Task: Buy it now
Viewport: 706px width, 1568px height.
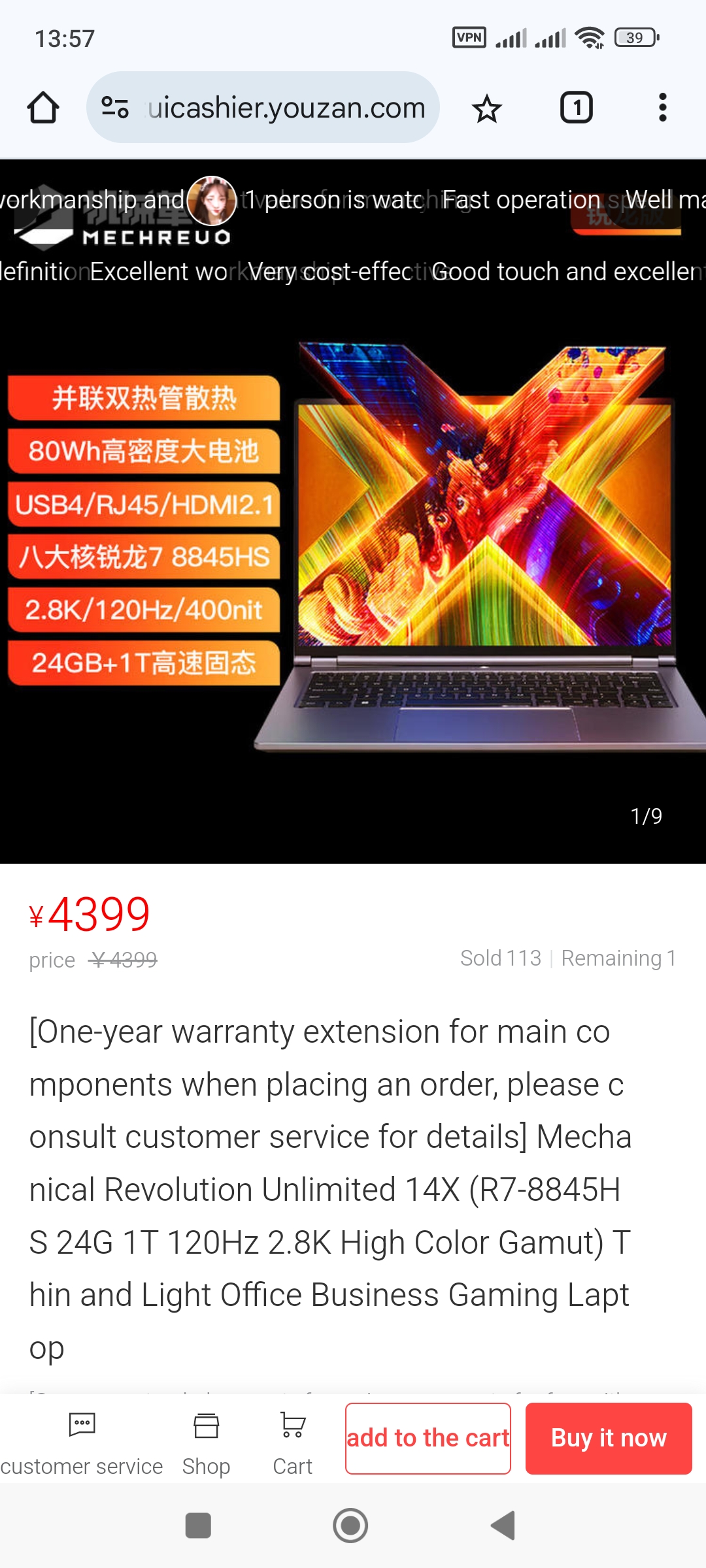Action: (609, 1438)
